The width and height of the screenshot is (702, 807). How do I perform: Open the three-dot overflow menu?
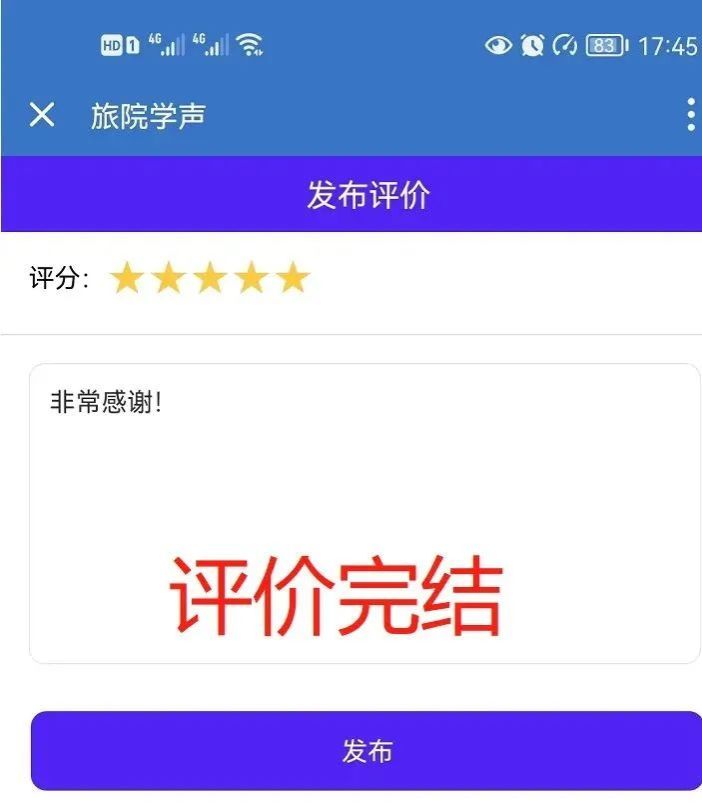pyautogui.click(x=690, y=115)
